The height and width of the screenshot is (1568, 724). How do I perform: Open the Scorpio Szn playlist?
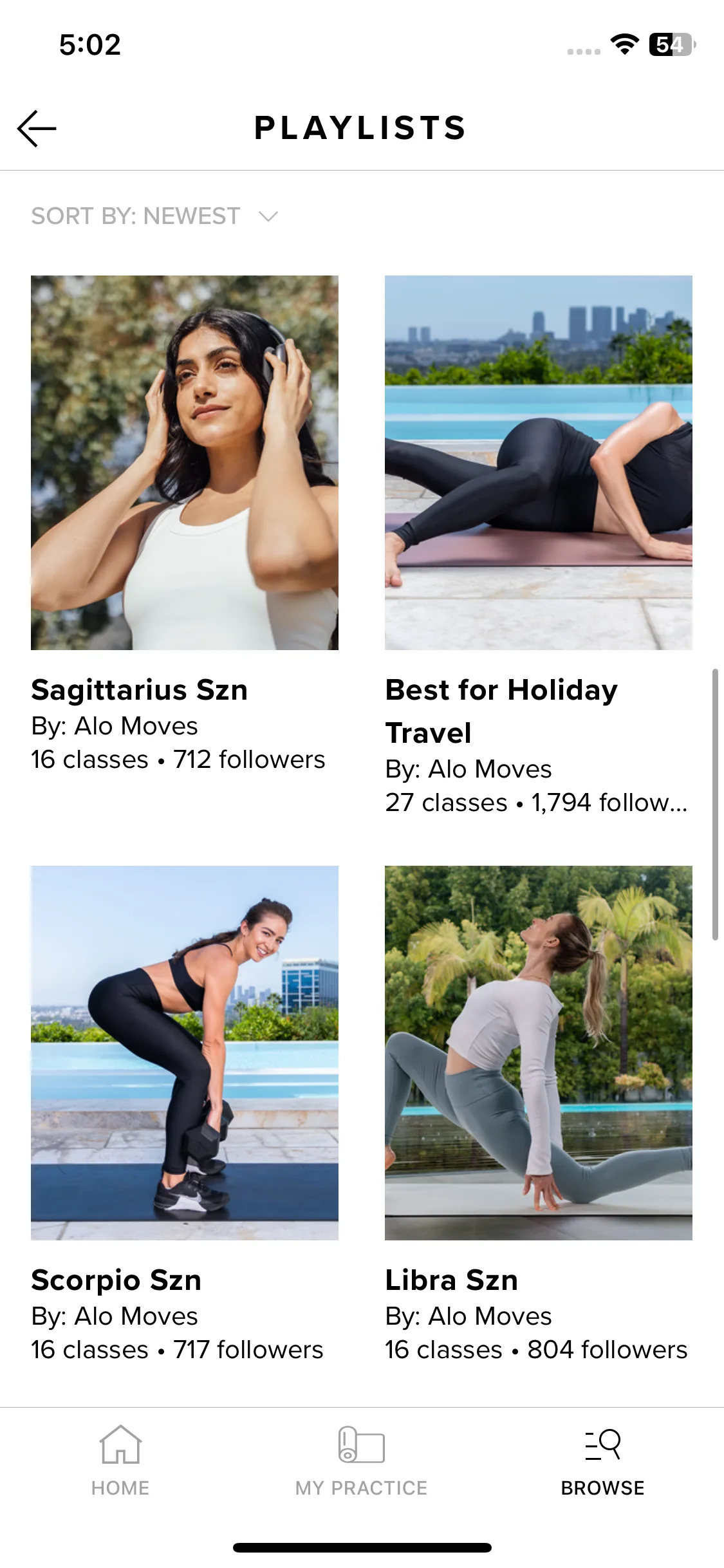184,1052
